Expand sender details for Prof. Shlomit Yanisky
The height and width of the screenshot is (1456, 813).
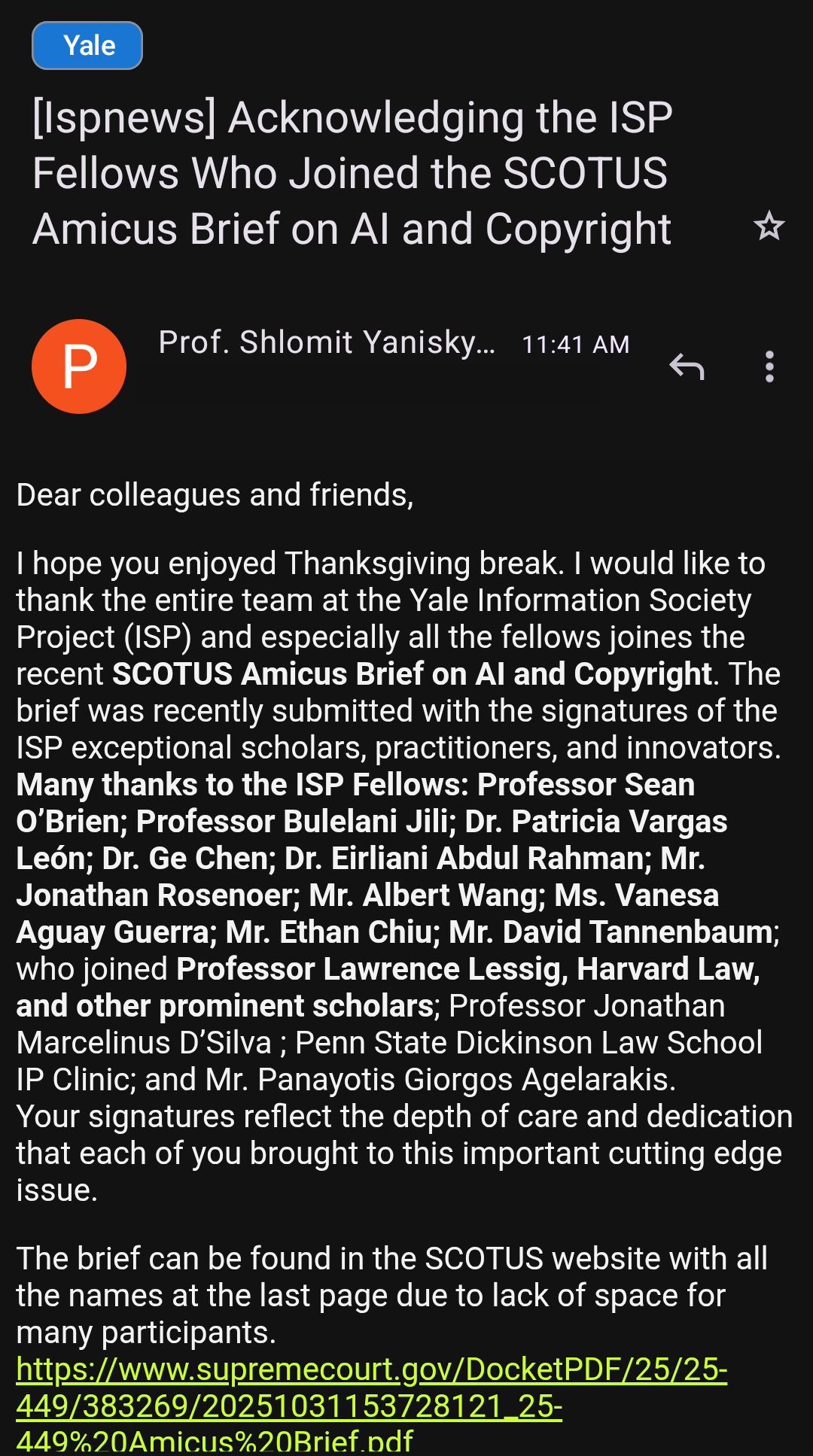click(327, 343)
